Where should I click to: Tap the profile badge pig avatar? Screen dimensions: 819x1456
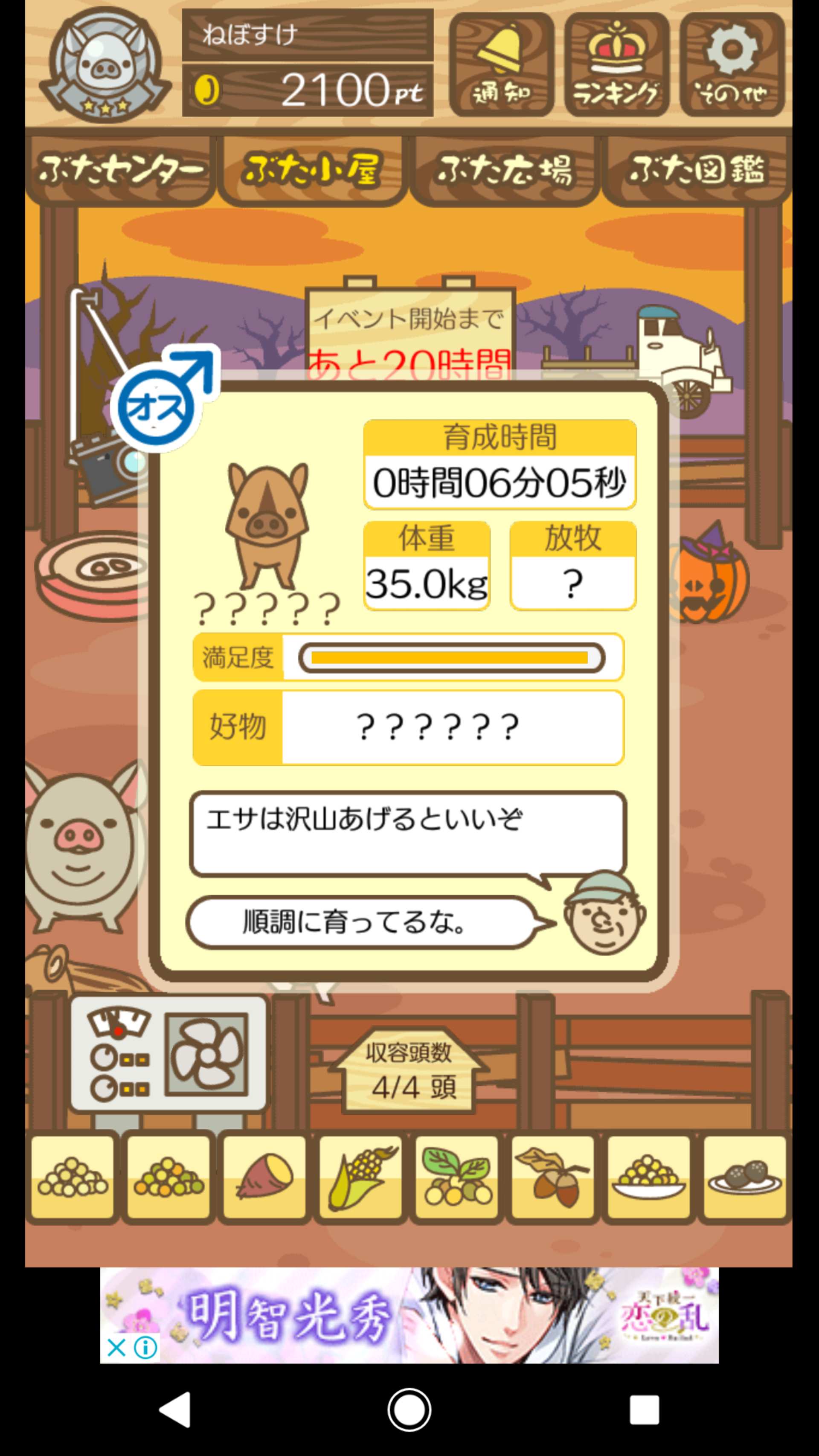point(106,65)
